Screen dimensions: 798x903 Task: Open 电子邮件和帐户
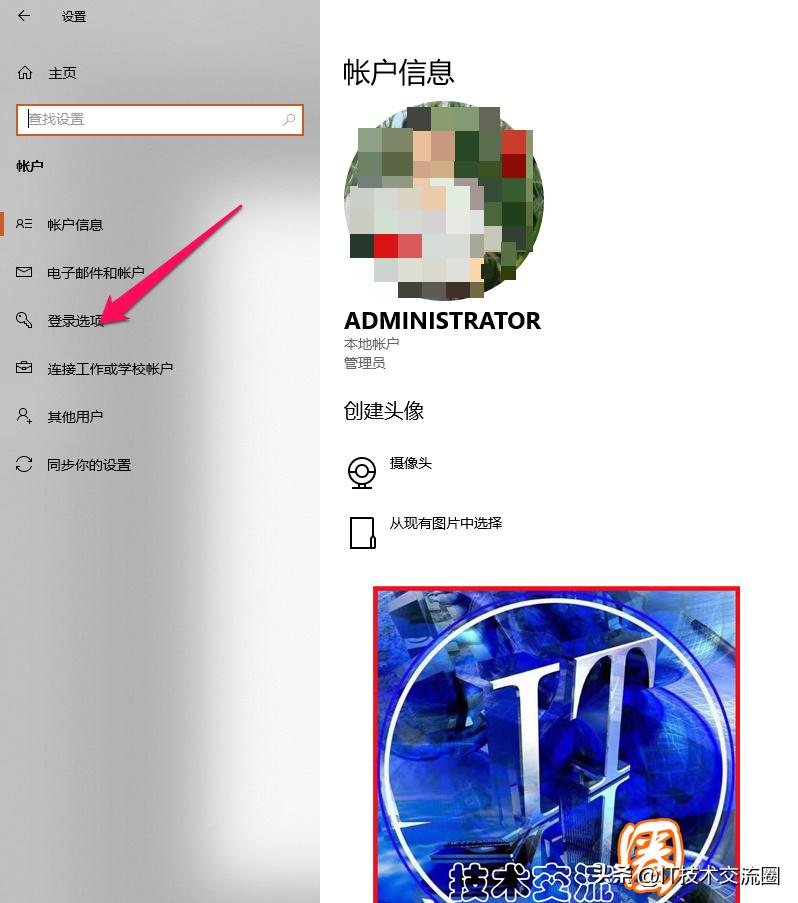tap(95, 273)
